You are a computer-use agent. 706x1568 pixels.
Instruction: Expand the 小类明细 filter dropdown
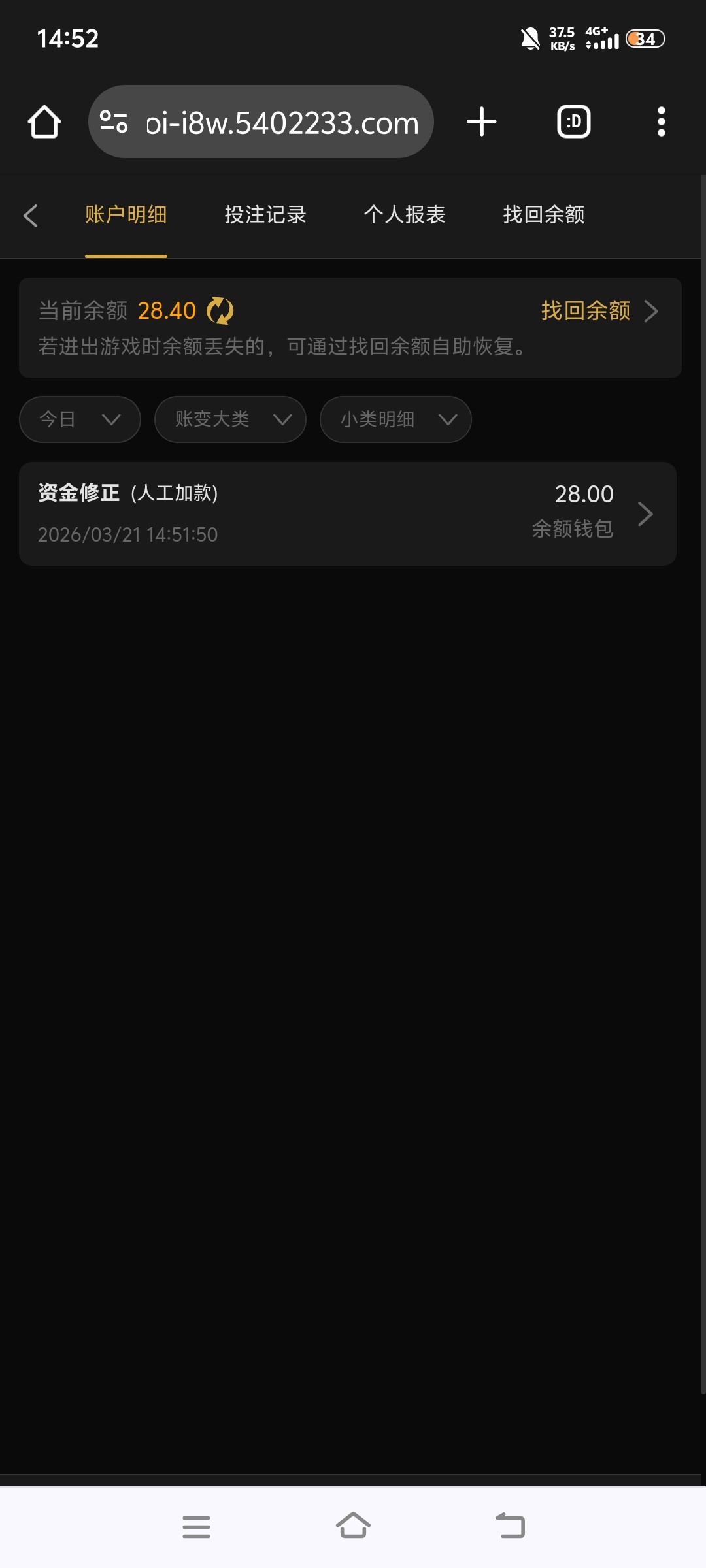[395, 419]
